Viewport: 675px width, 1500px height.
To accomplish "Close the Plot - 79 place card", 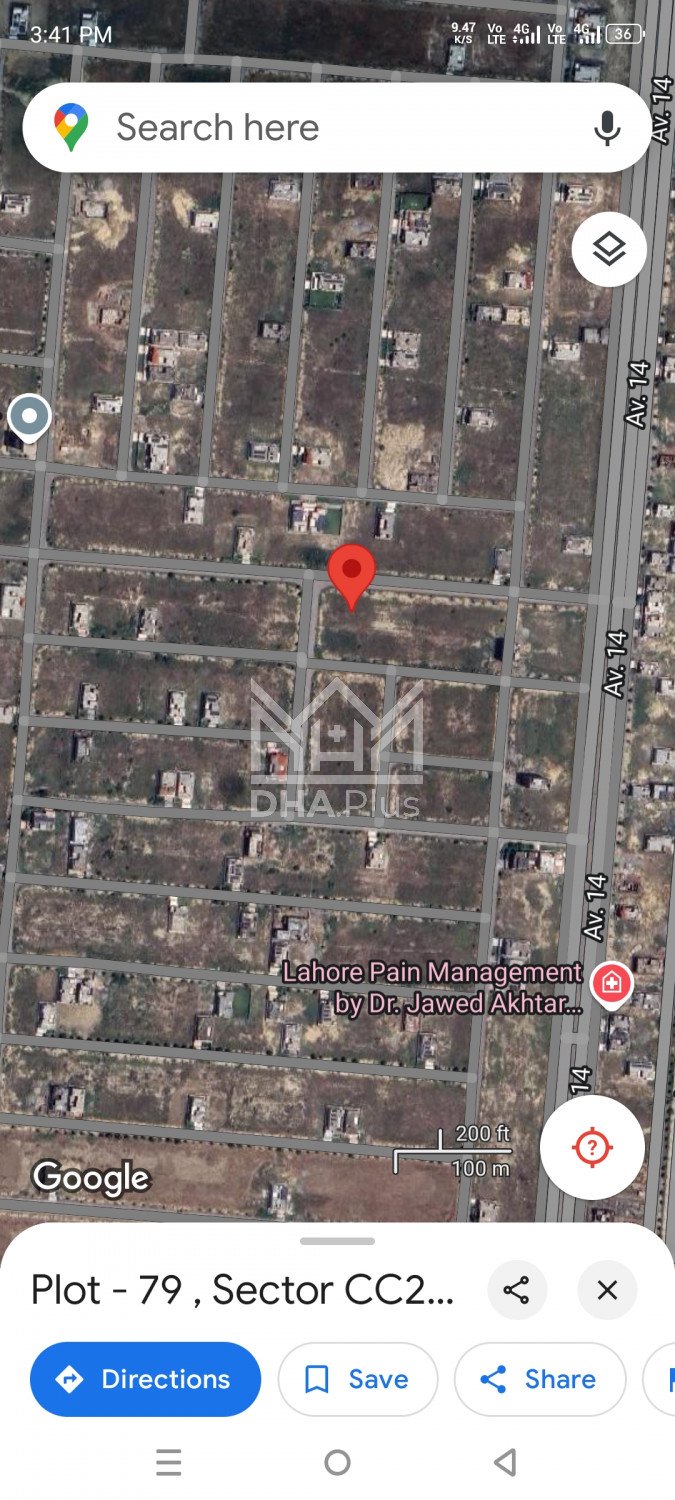I will coord(607,1290).
